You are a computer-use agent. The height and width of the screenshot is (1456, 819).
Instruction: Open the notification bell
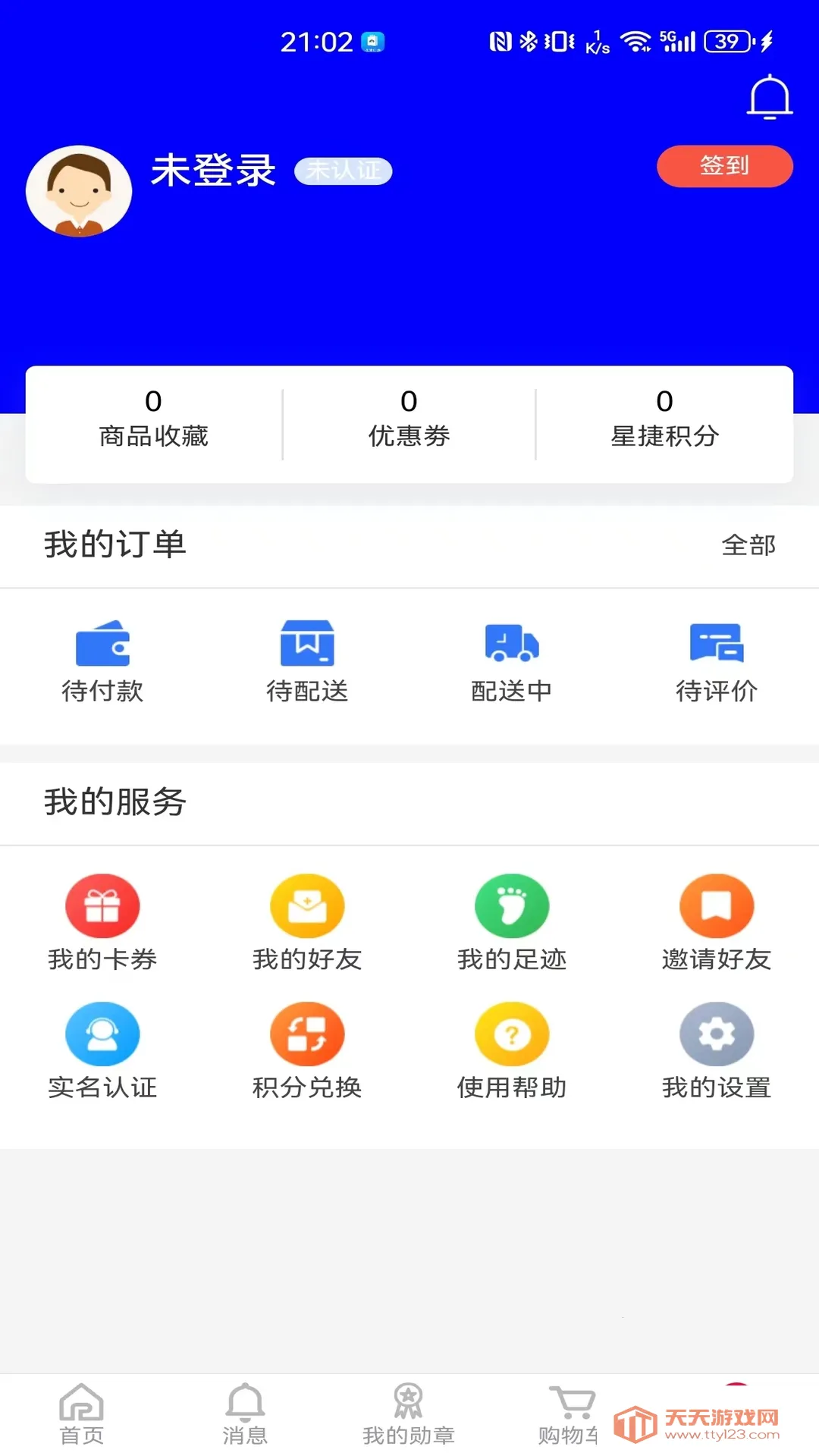click(770, 99)
